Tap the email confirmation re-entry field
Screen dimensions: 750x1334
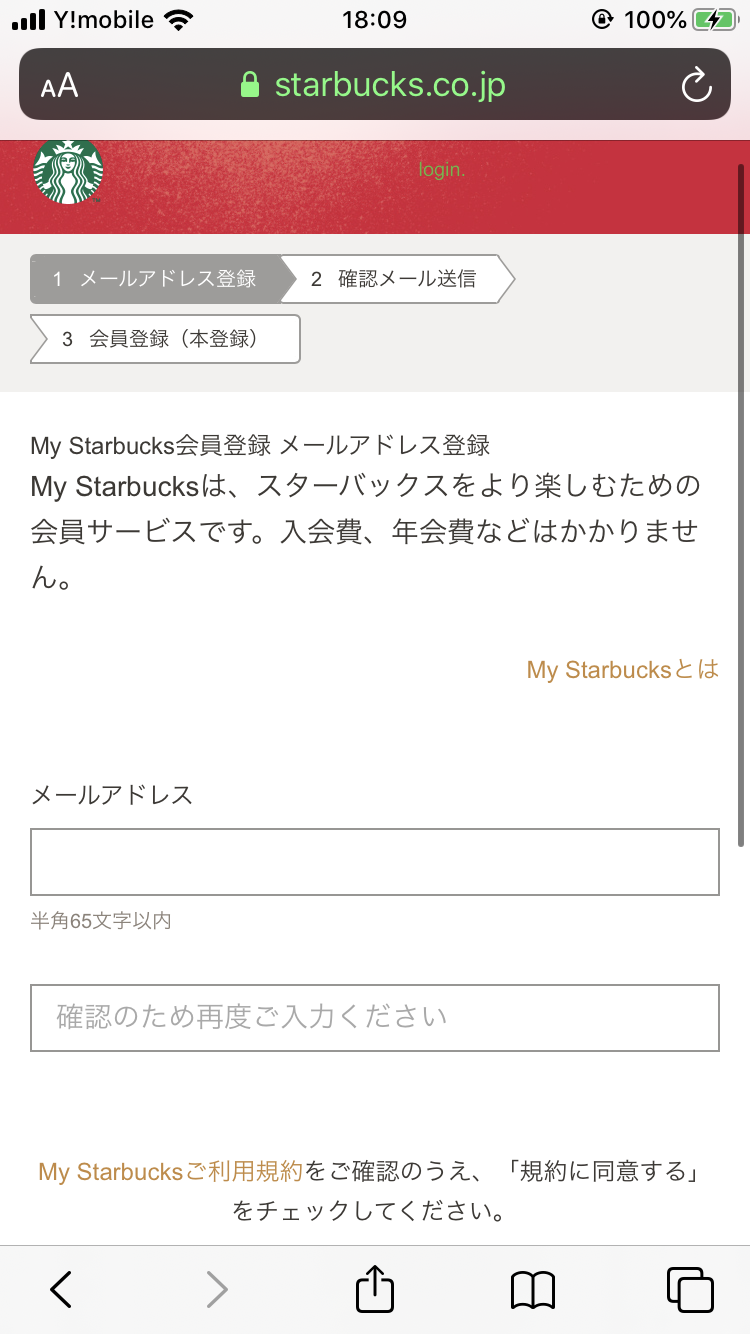375,1018
